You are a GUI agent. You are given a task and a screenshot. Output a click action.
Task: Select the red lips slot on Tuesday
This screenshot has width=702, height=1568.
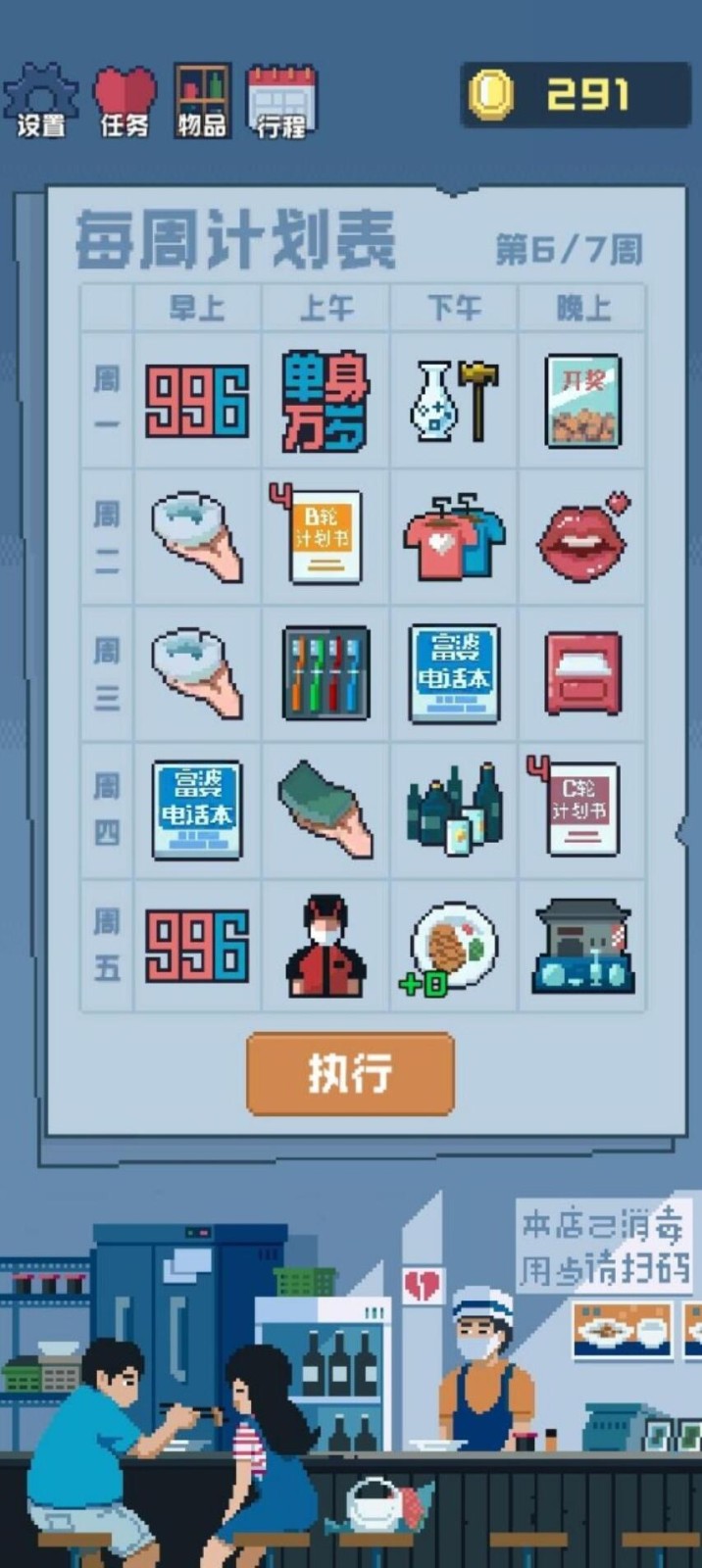coord(582,537)
